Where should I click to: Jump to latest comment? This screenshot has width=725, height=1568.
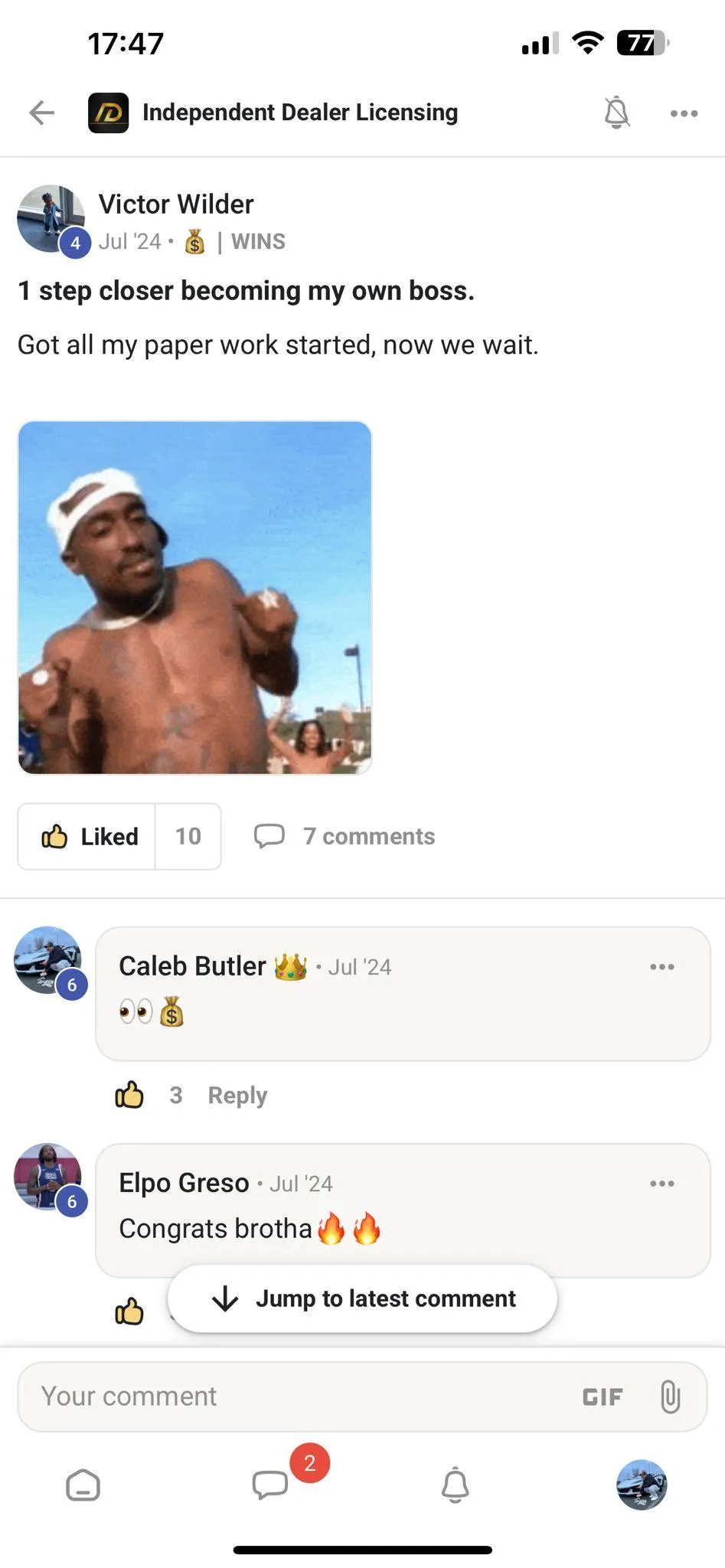(362, 1299)
